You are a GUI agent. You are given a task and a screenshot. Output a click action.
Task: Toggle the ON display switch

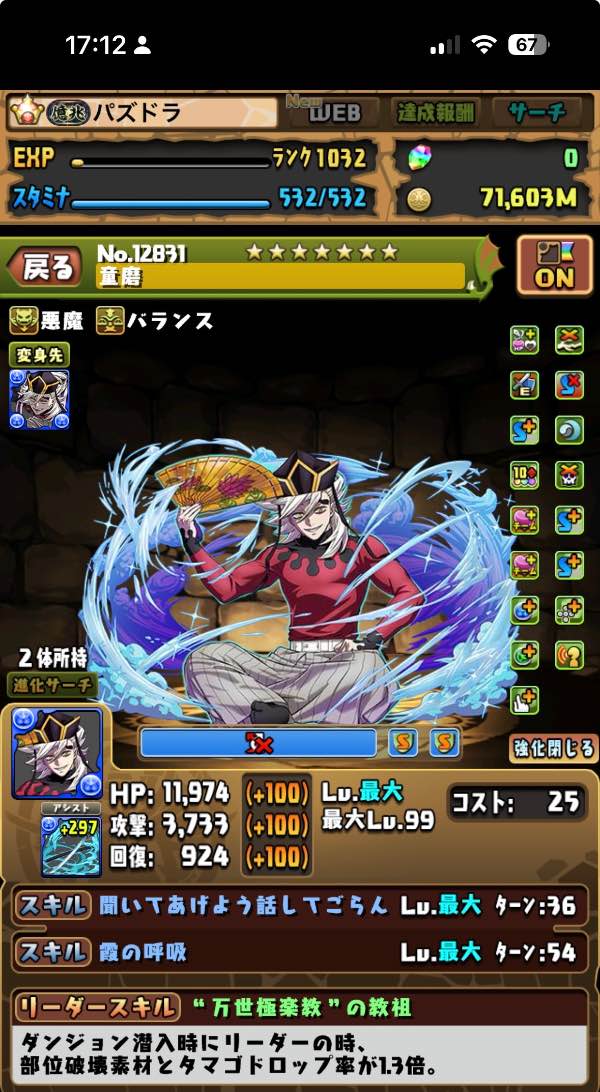[554, 266]
